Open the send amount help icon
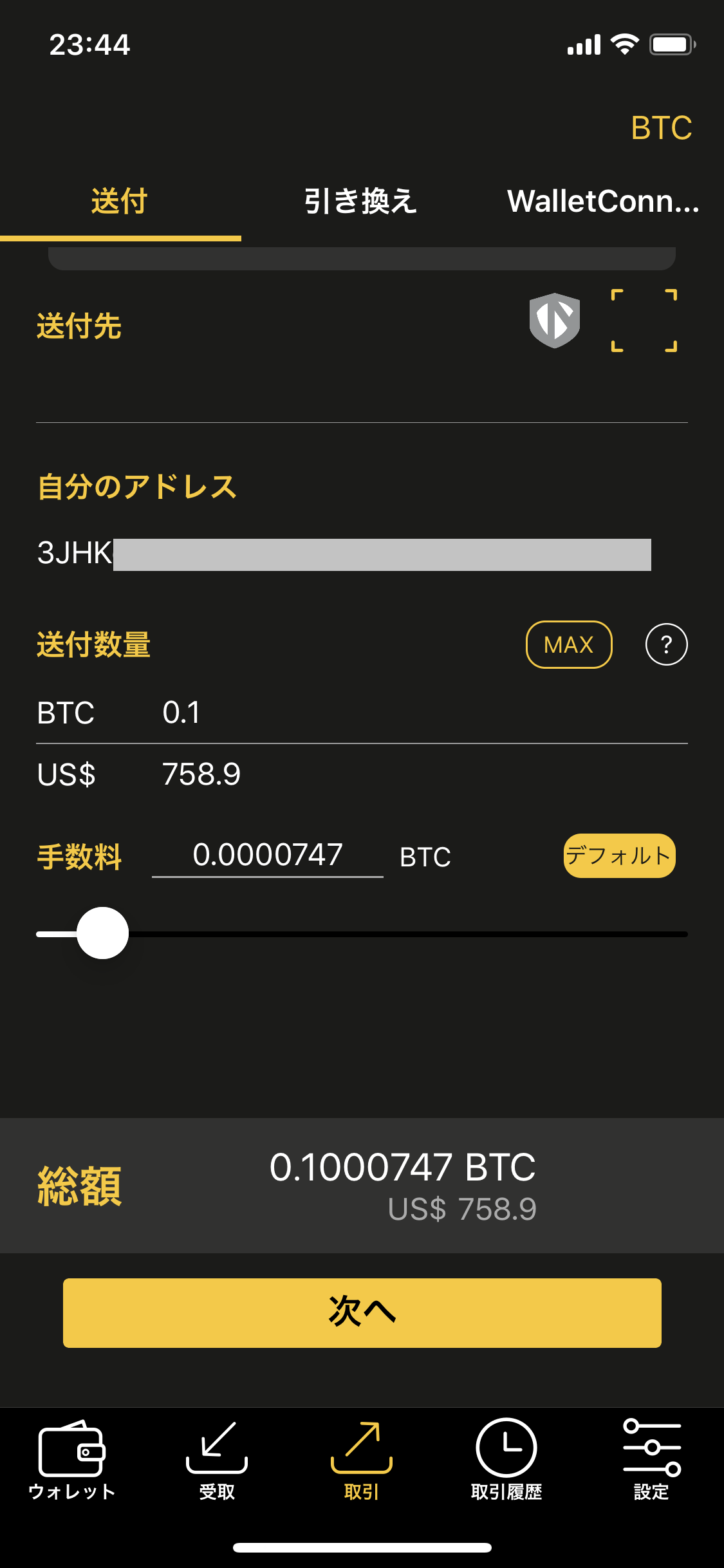 tap(667, 644)
